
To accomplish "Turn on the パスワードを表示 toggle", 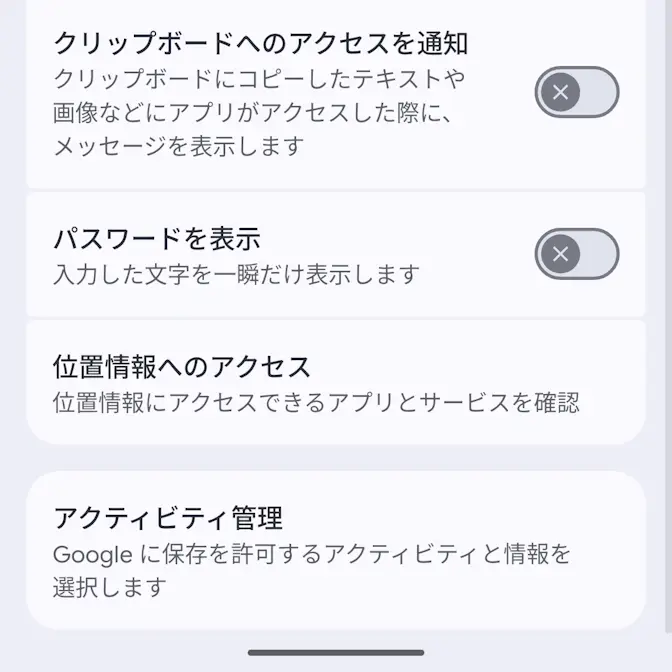I will (577, 254).
